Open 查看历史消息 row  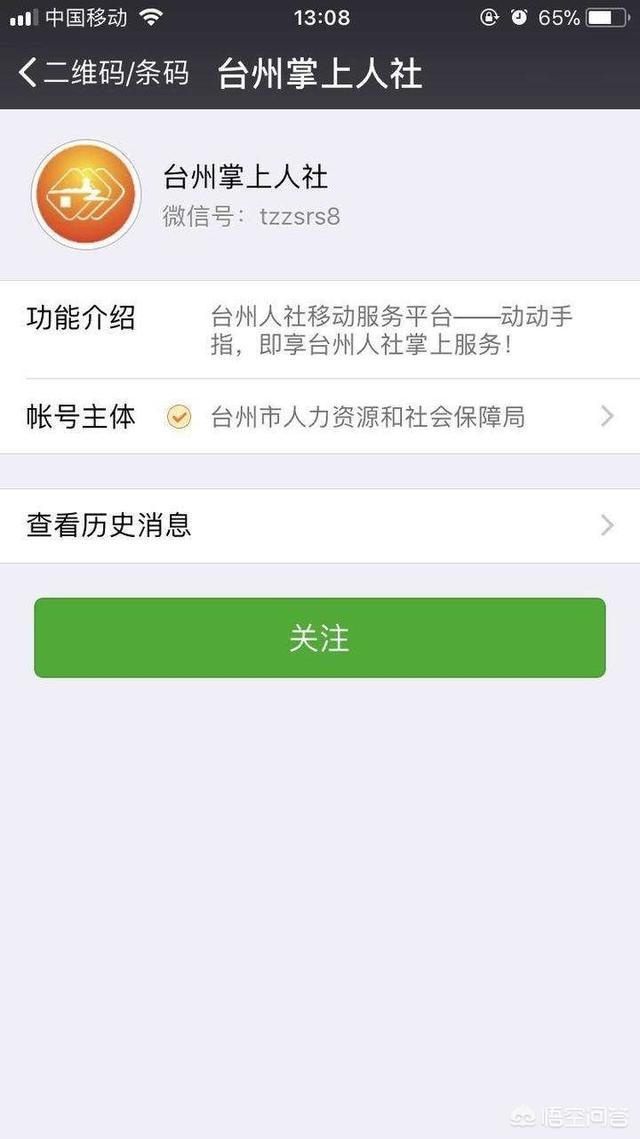point(320,525)
